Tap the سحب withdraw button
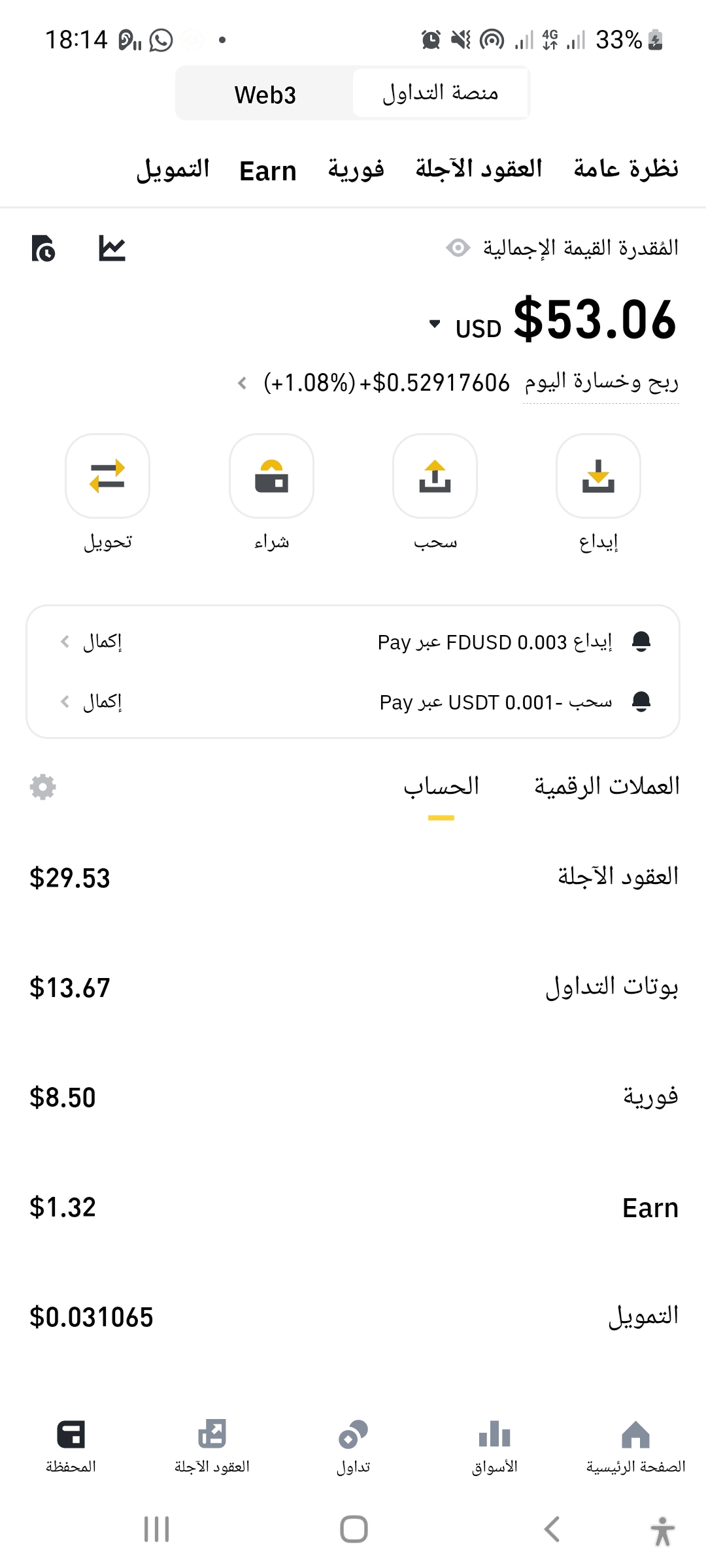Screen dimensions: 706x1568 435,476
